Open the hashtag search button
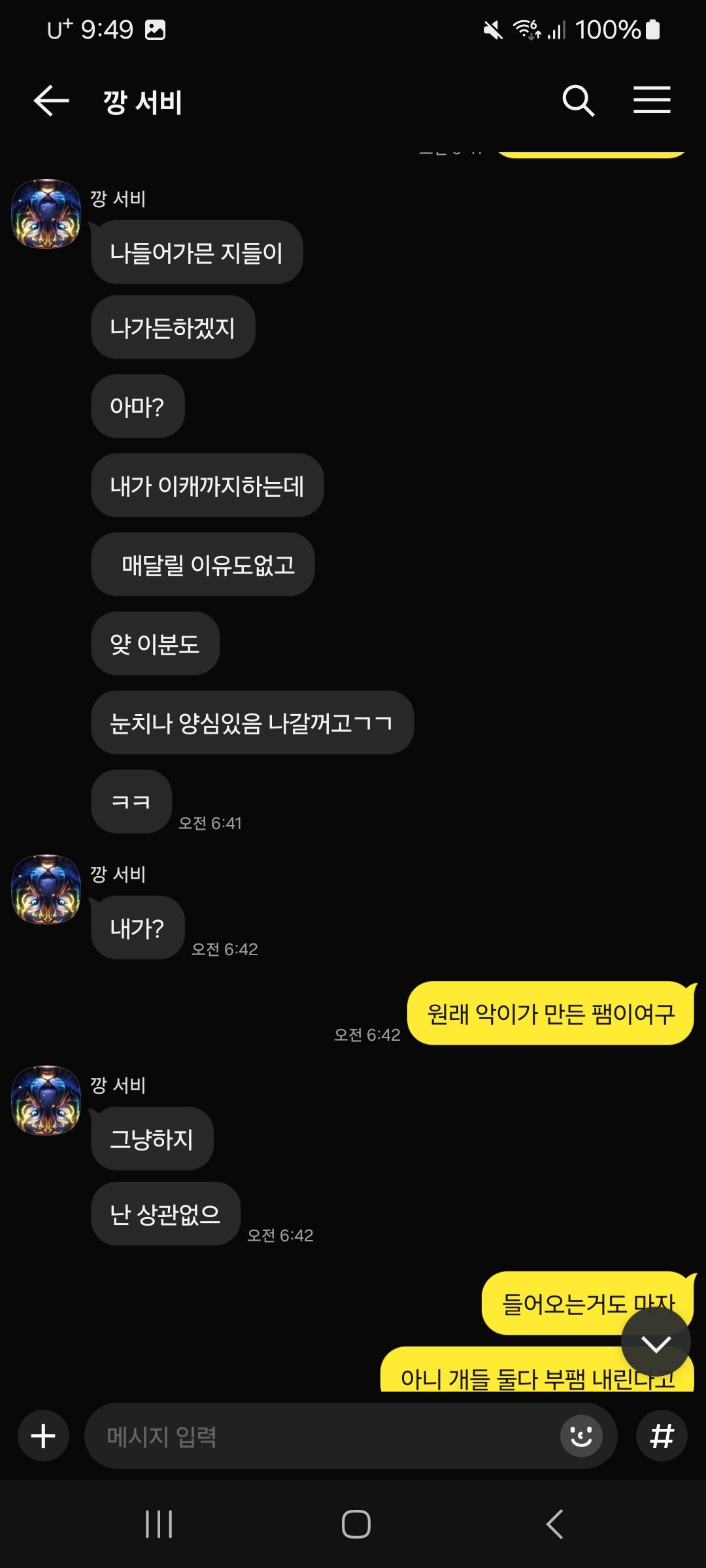Image resolution: width=706 pixels, height=1568 pixels. pos(662,1436)
